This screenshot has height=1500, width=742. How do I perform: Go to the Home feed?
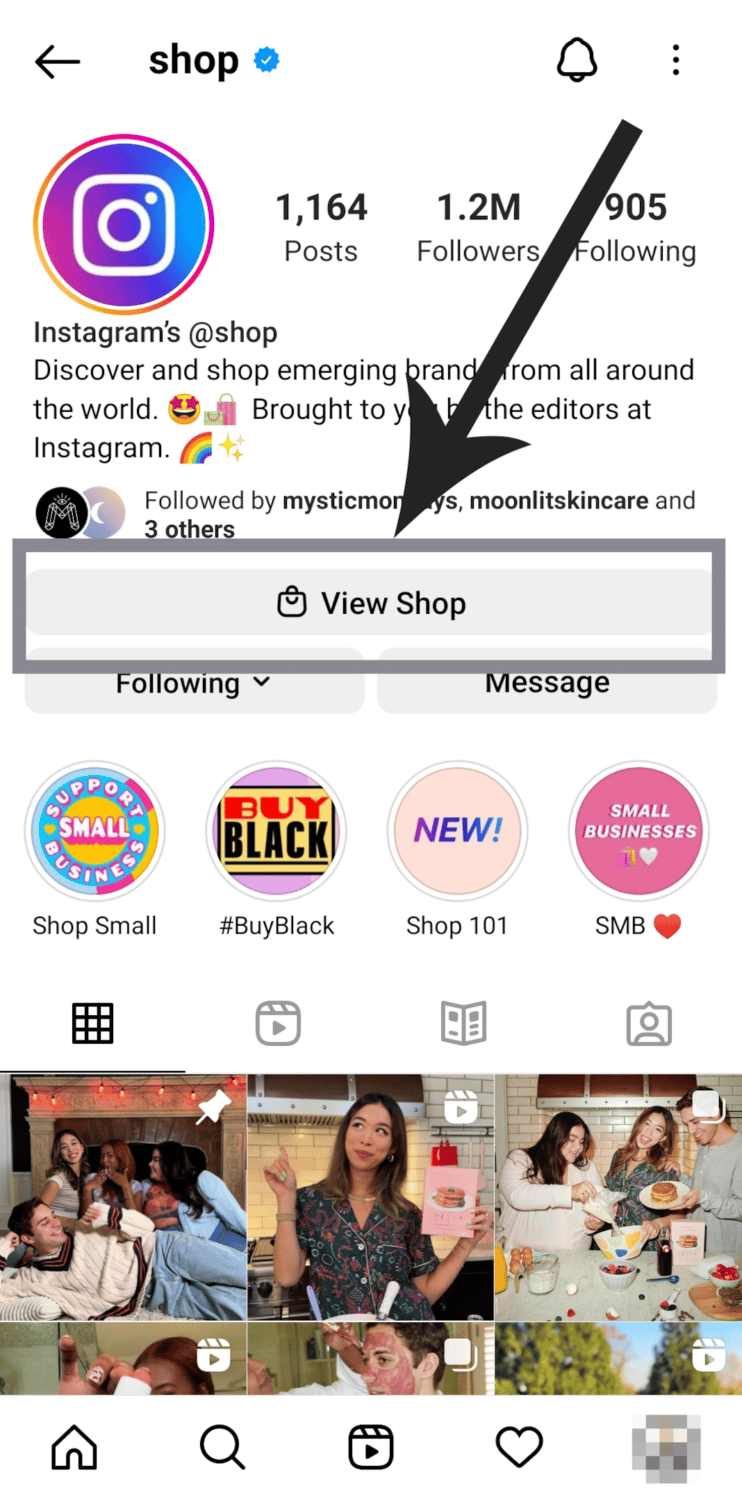pos(74,1447)
